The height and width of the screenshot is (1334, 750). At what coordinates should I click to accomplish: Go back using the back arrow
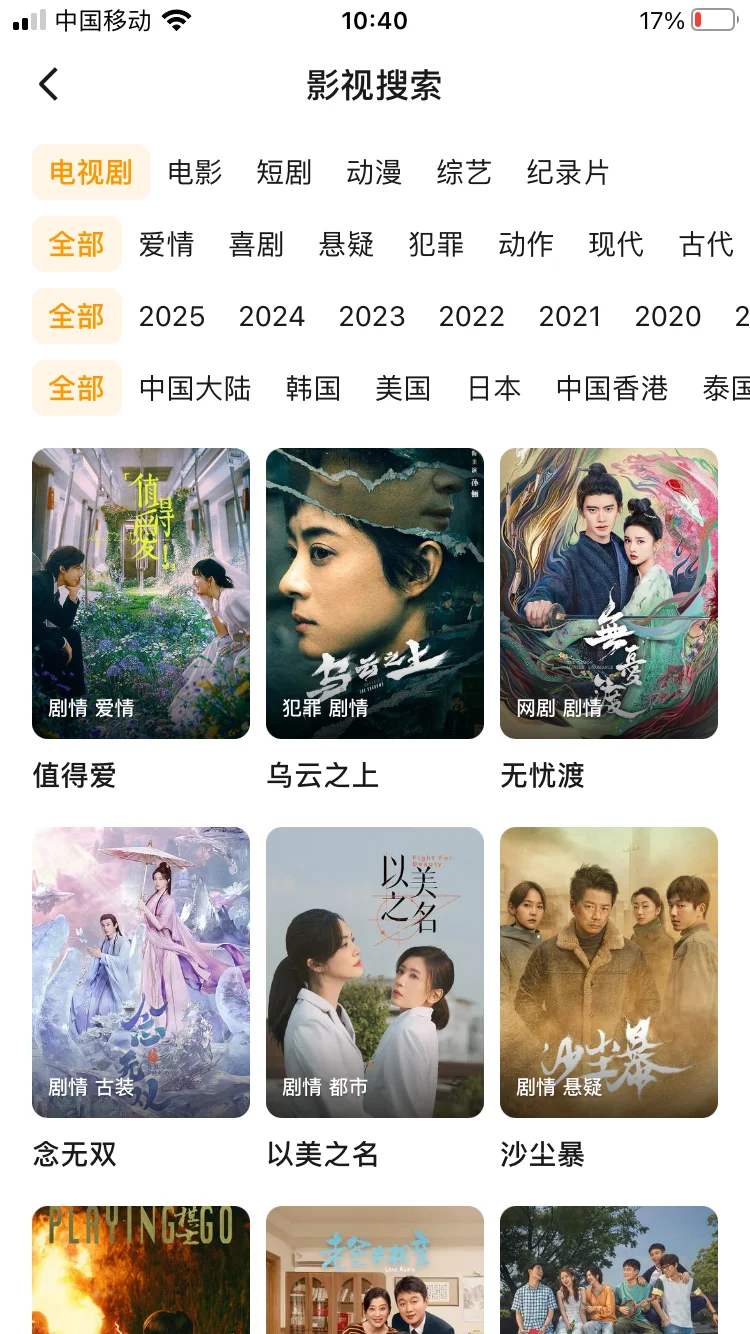tap(48, 85)
